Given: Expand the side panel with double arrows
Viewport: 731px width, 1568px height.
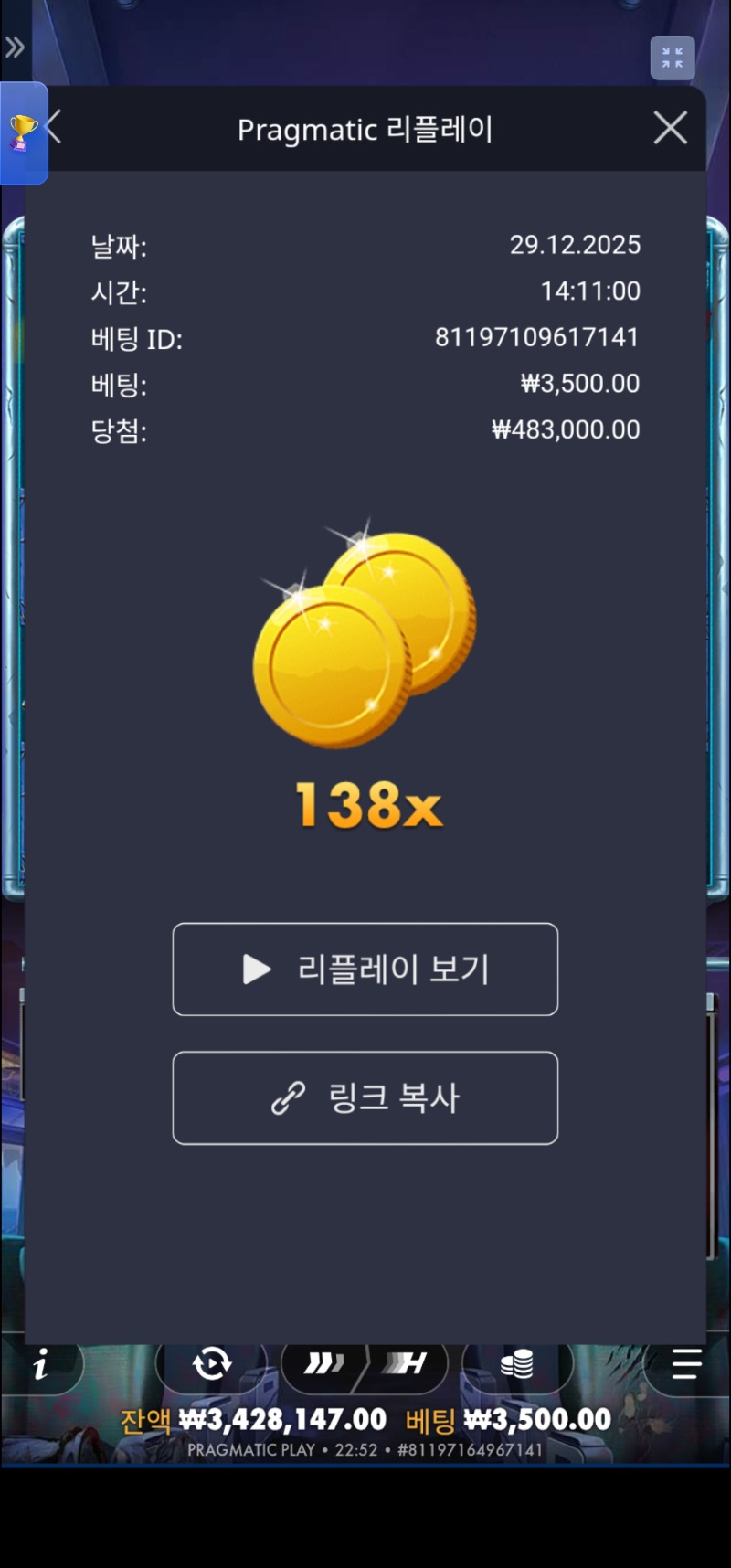Looking at the screenshot, I should click(x=15, y=48).
